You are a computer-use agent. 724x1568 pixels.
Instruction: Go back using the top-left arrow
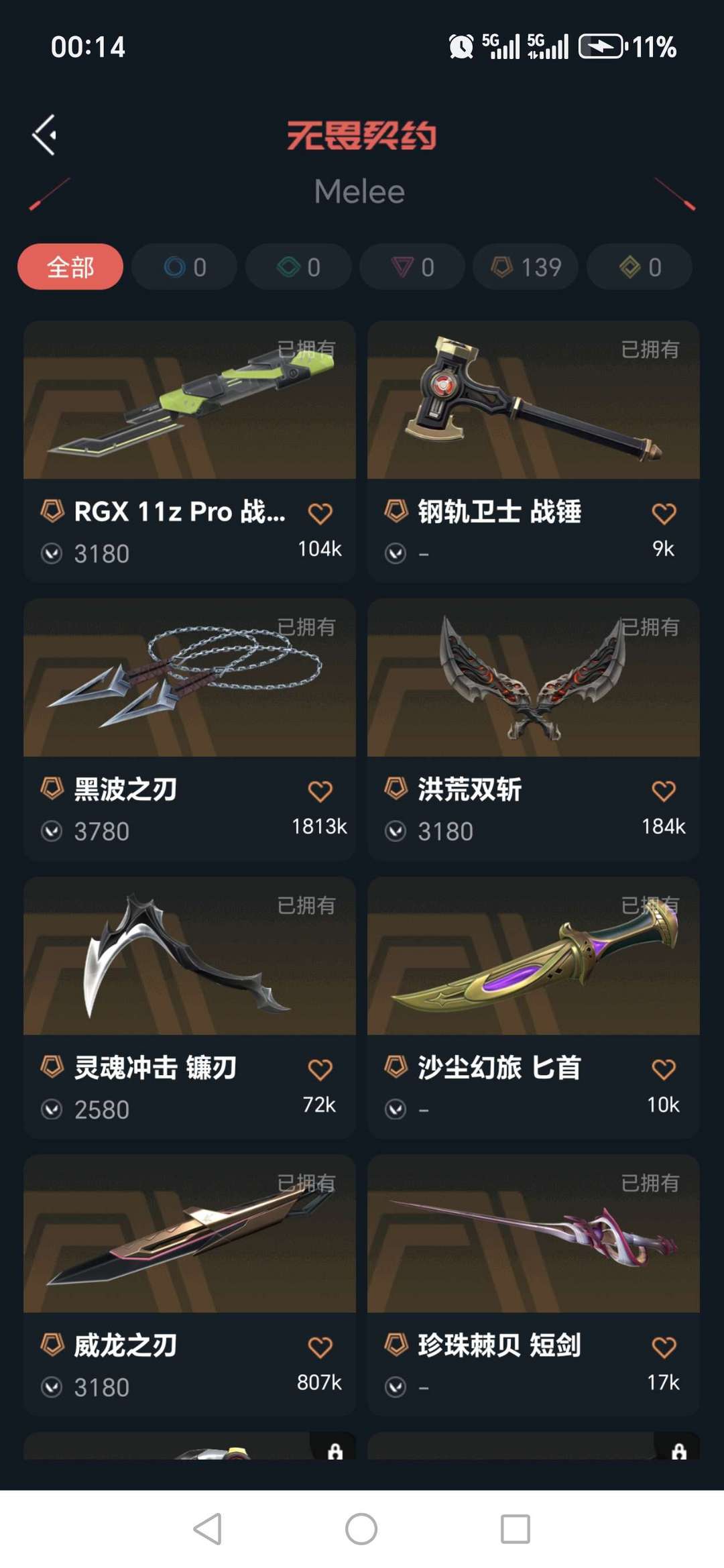tap(45, 135)
